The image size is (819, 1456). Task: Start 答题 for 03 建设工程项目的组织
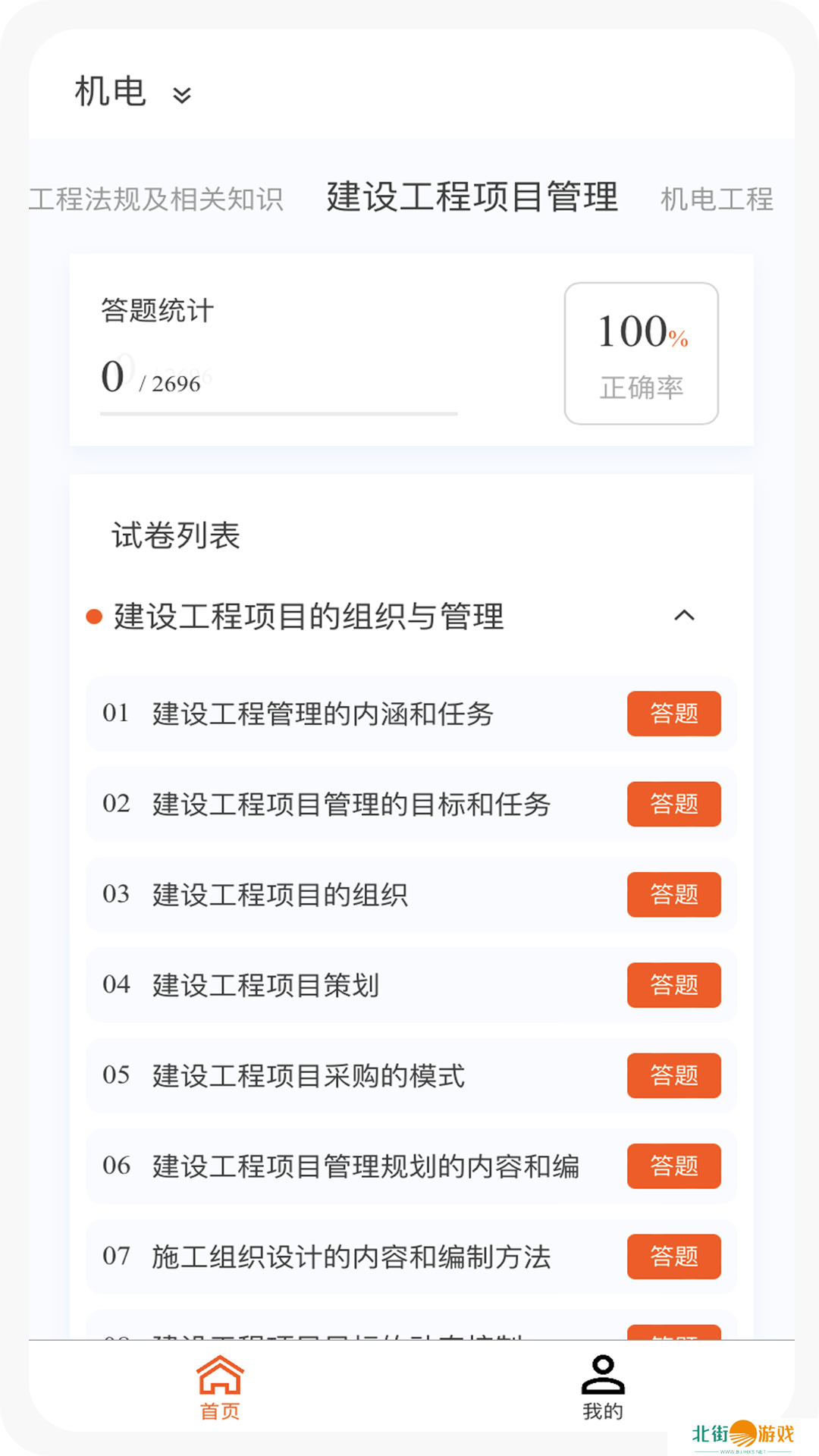(673, 895)
